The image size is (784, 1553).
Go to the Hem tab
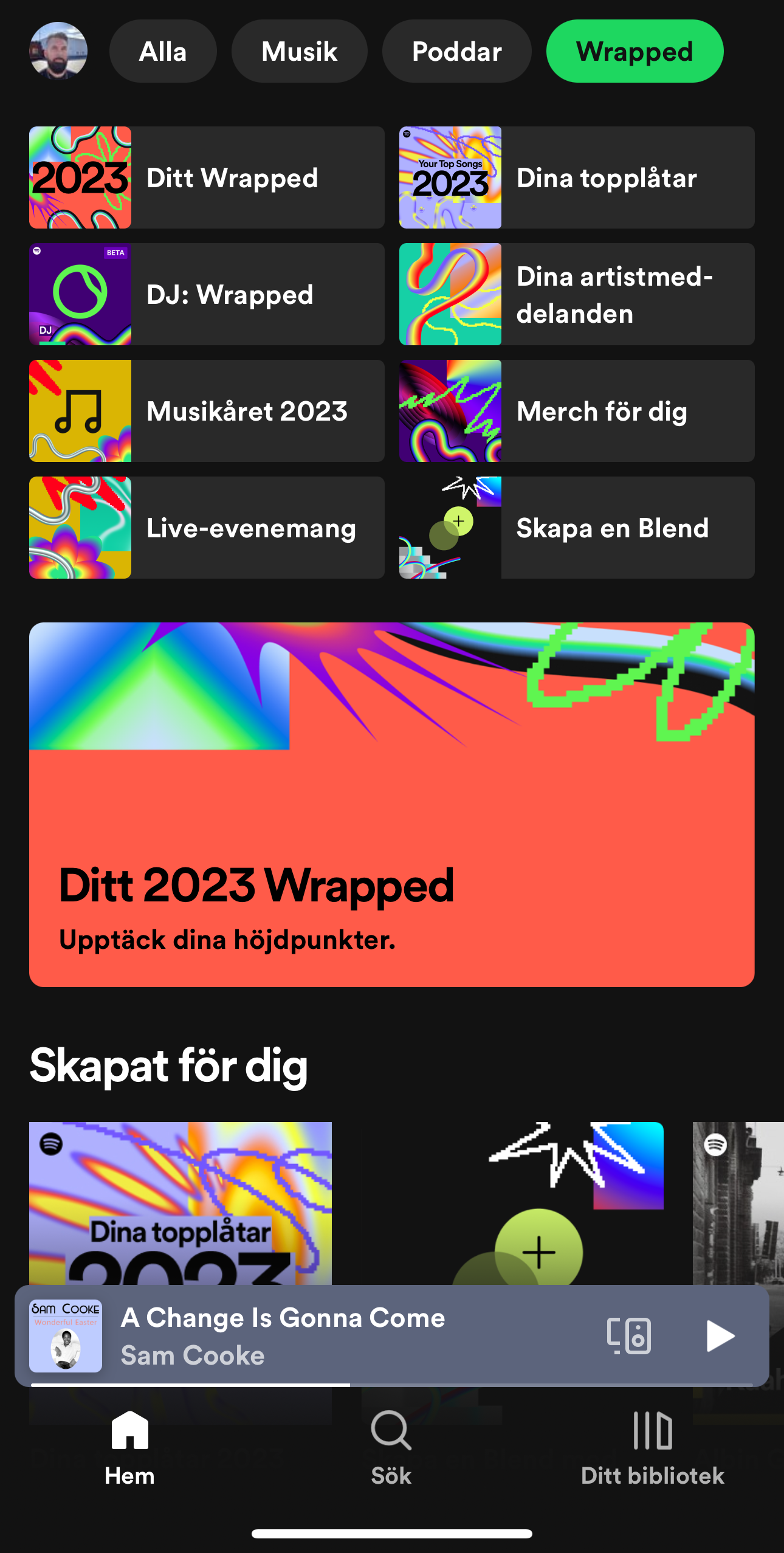click(x=129, y=1447)
